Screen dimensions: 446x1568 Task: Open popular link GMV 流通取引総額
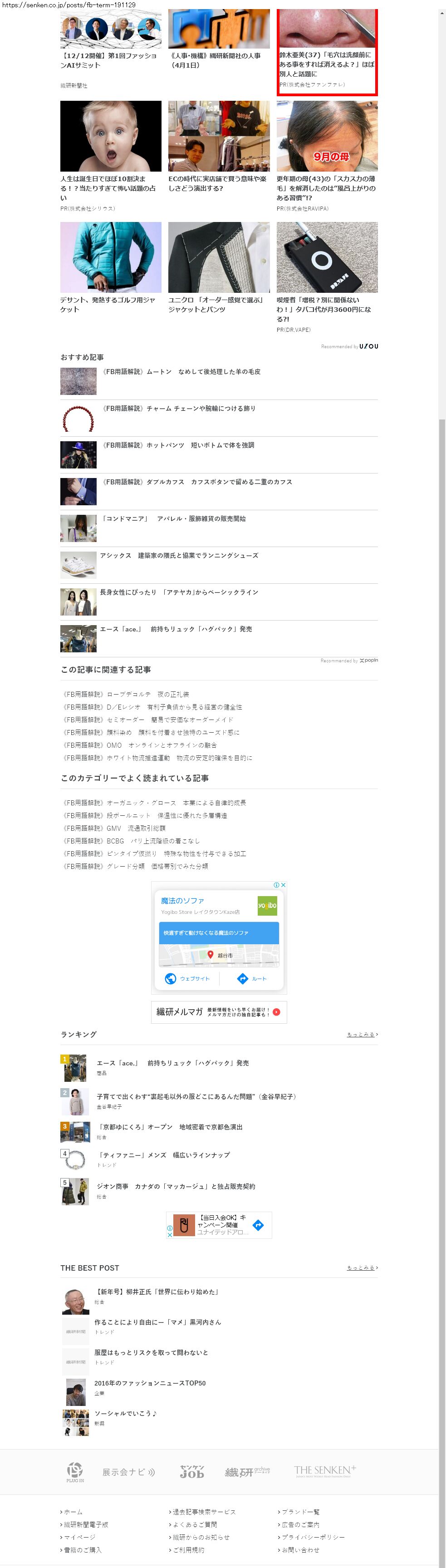tap(114, 828)
